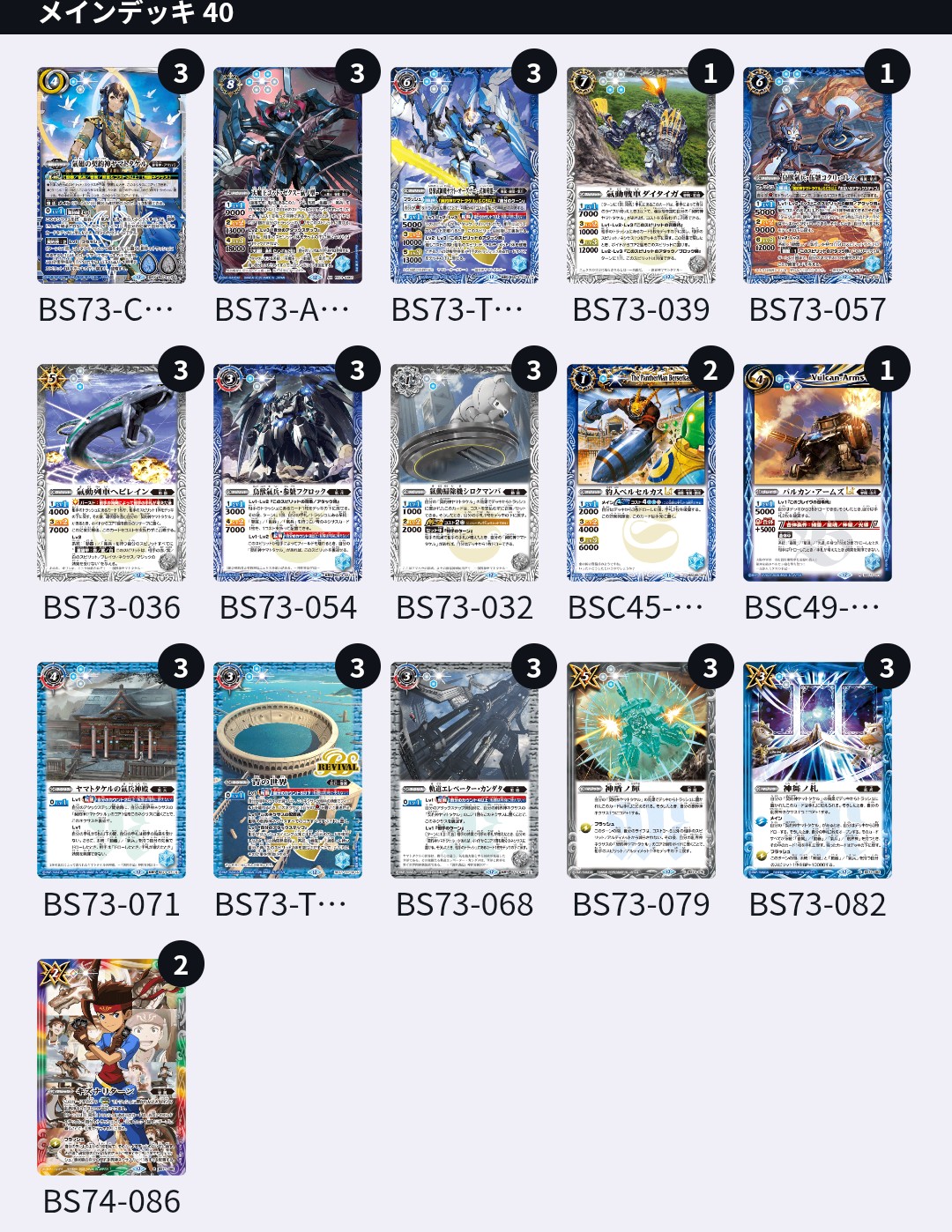View details of card BS73-036

tap(111, 473)
